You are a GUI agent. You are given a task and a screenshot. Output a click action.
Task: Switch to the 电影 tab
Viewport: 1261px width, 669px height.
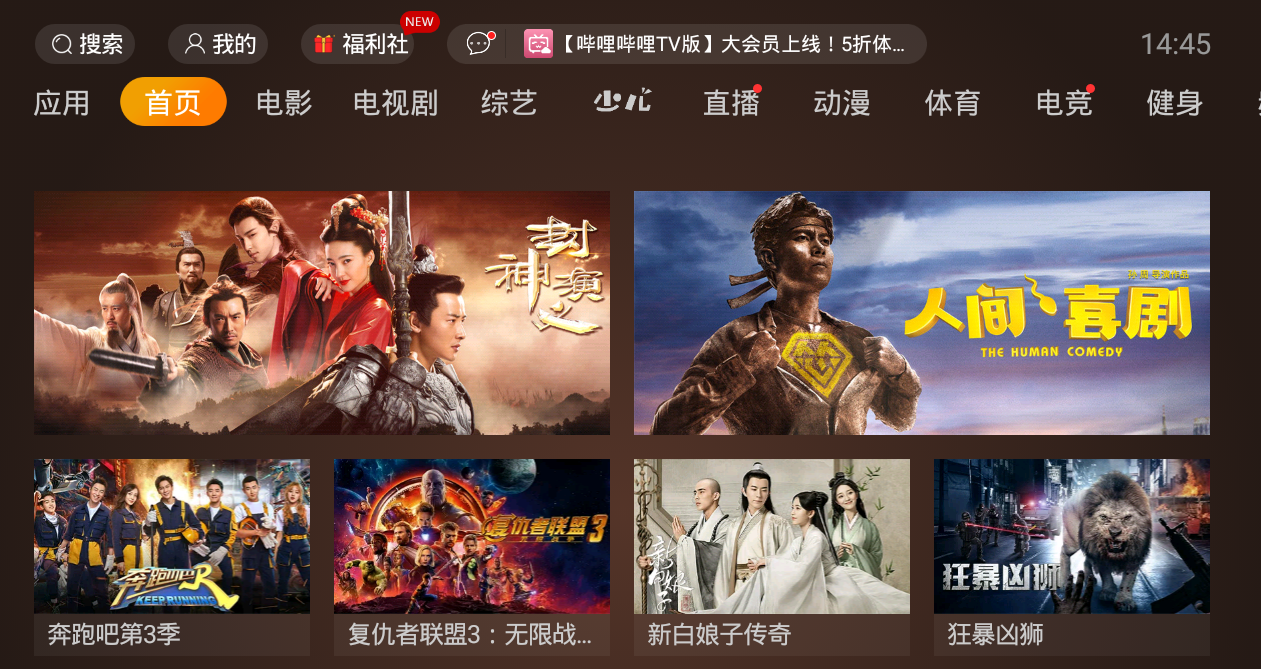click(x=284, y=102)
